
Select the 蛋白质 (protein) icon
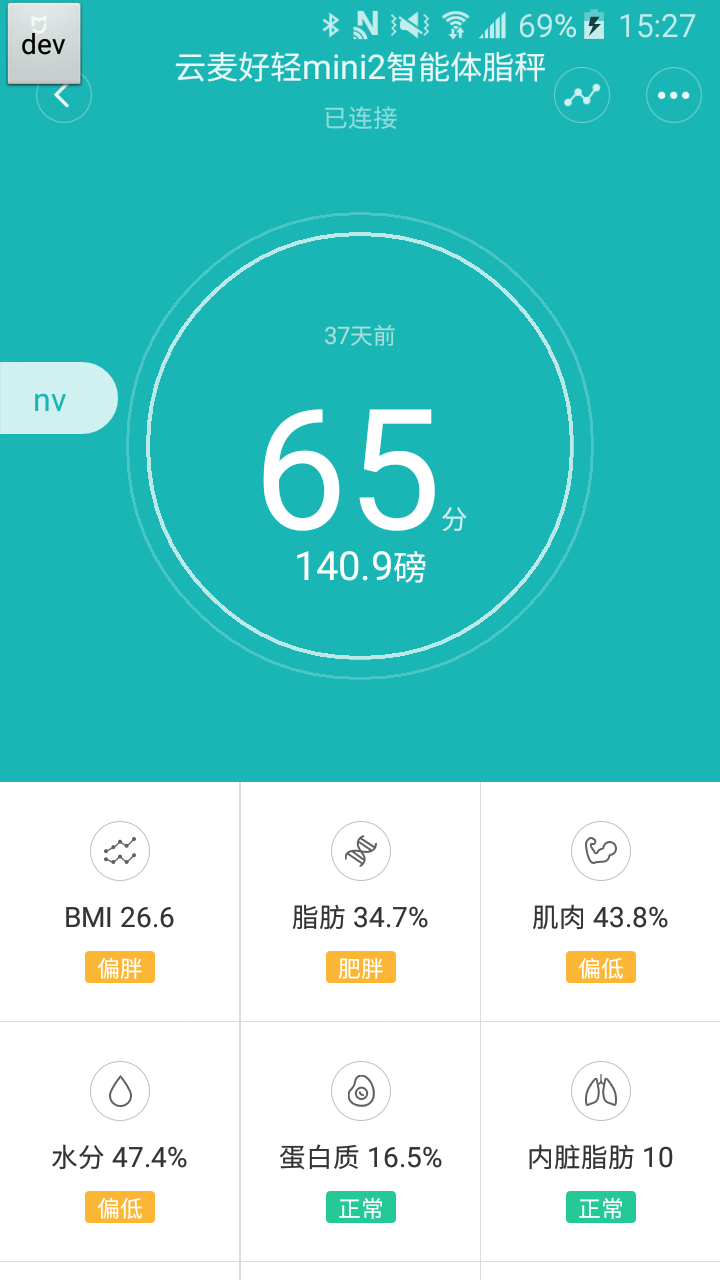point(360,1091)
